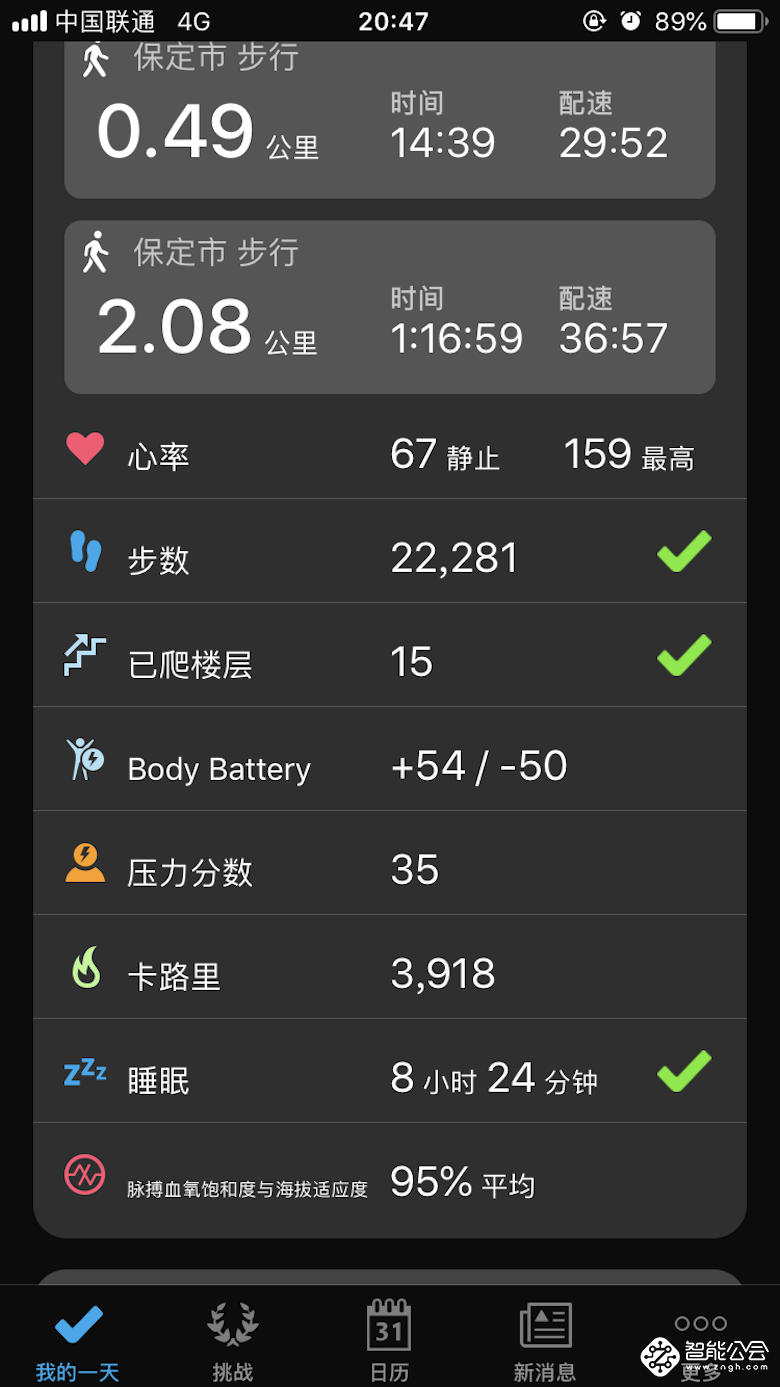The width and height of the screenshot is (780, 1387).
Task: Tap the green checkmark beside 步数
Action: (x=683, y=551)
